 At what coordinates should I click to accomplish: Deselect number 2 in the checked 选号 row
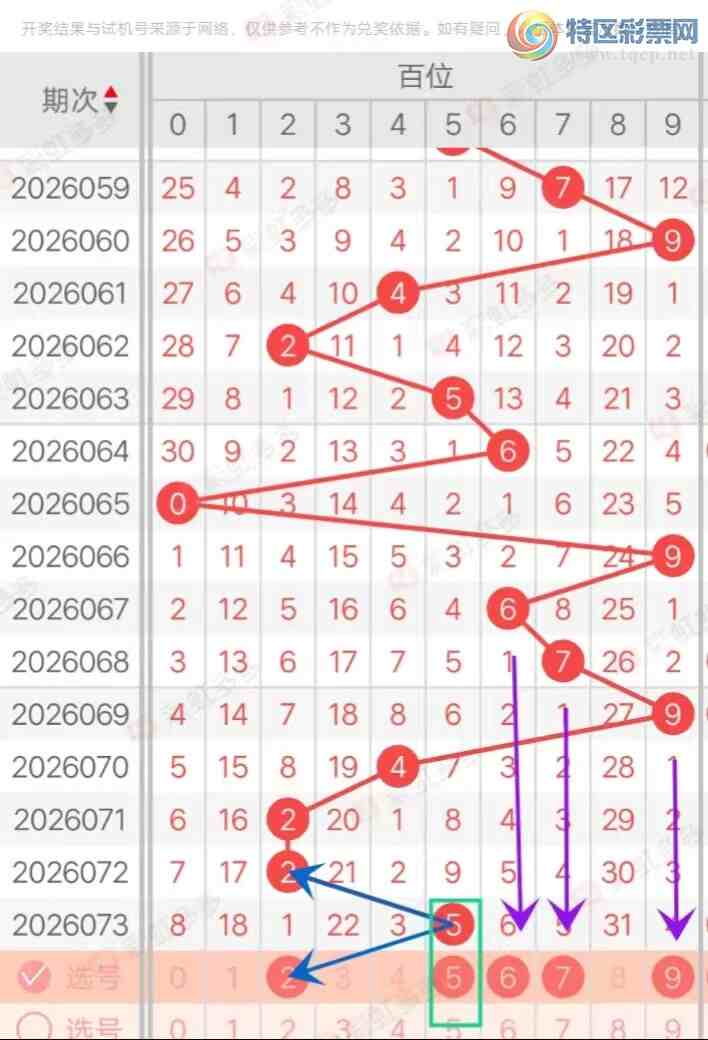pyautogui.click(x=288, y=977)
